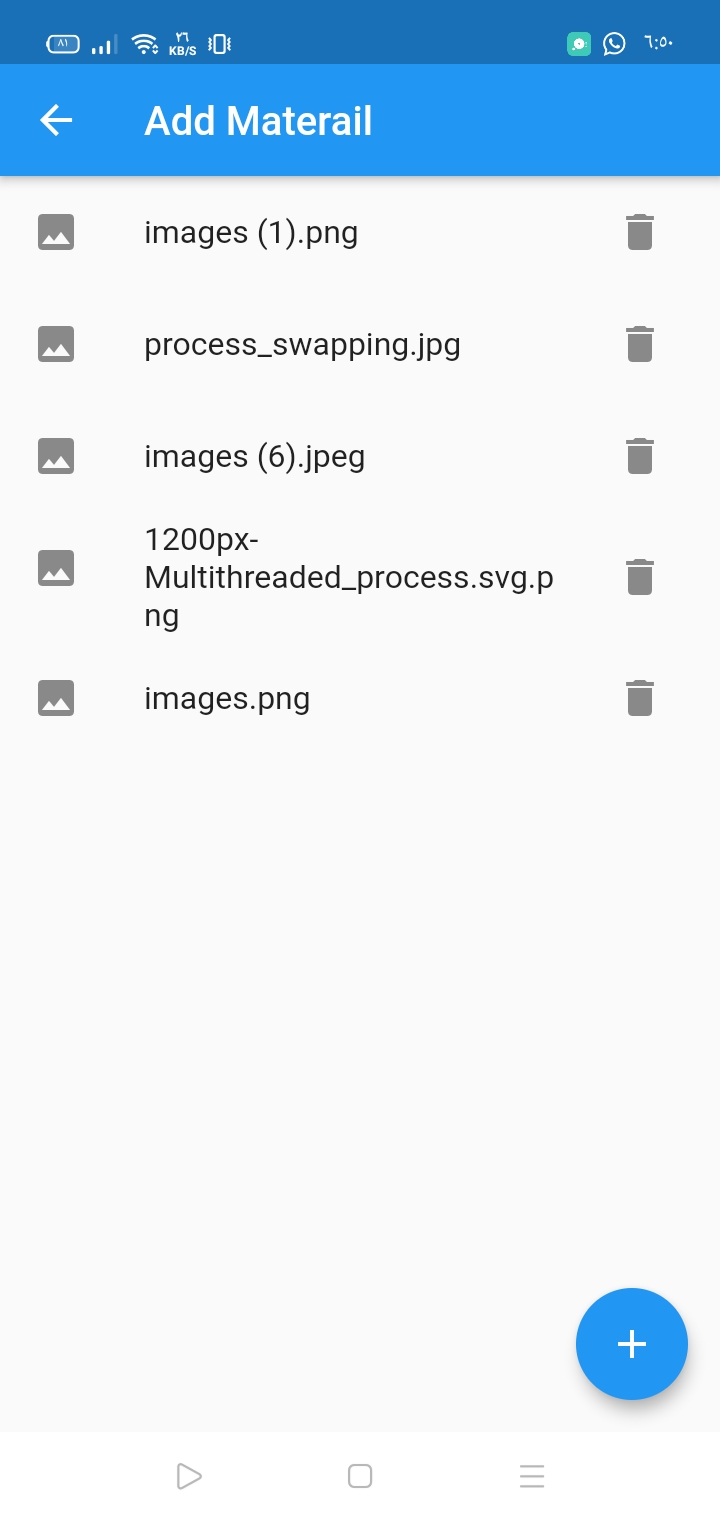The height and width of the screenshot is (1520, 720).
Task: Delete images (1).png using its trash icon
Action: coord(639,231)
